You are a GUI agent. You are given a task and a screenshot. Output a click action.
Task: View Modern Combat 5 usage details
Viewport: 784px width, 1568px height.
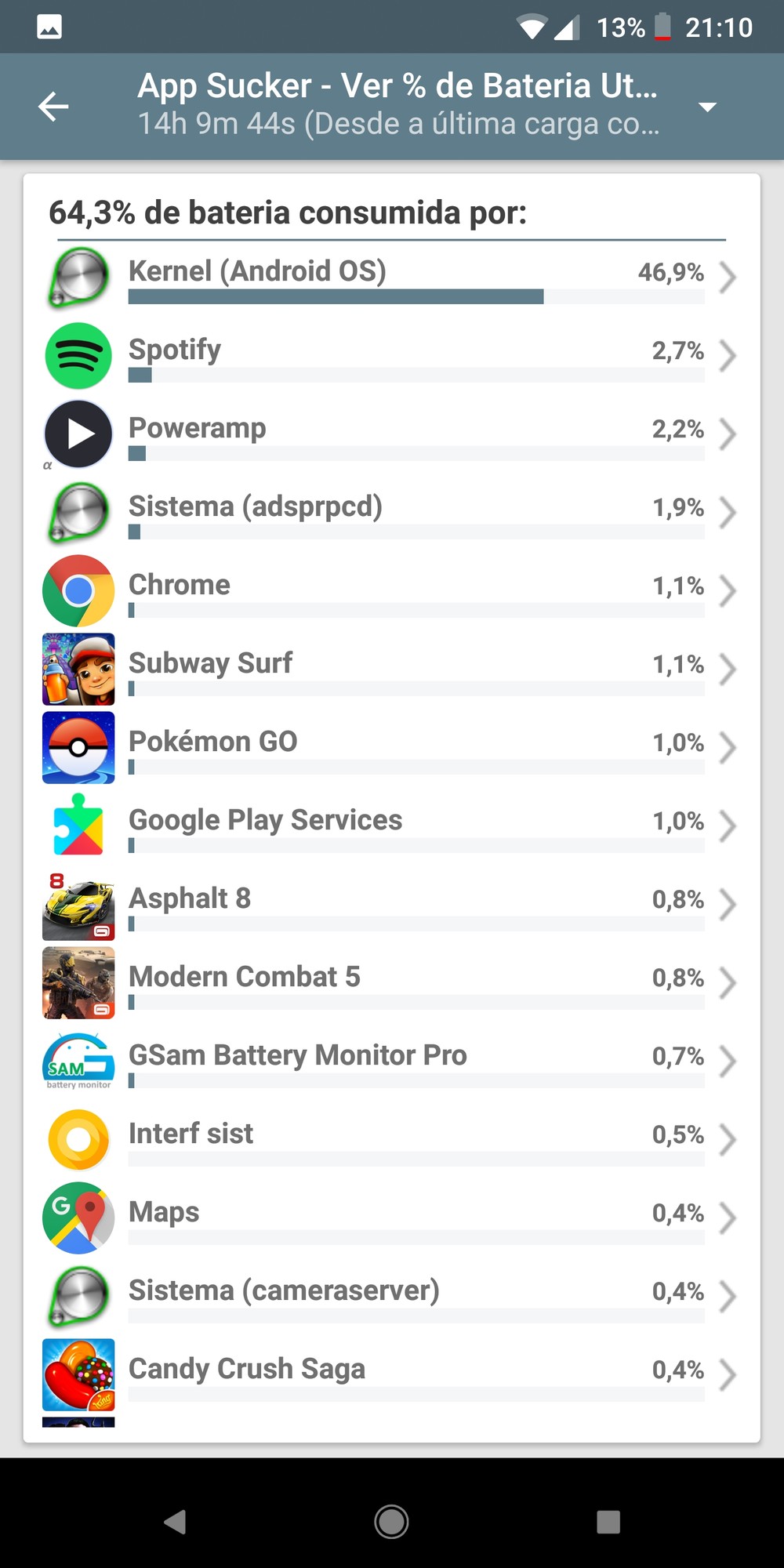(x=392, y=982)
